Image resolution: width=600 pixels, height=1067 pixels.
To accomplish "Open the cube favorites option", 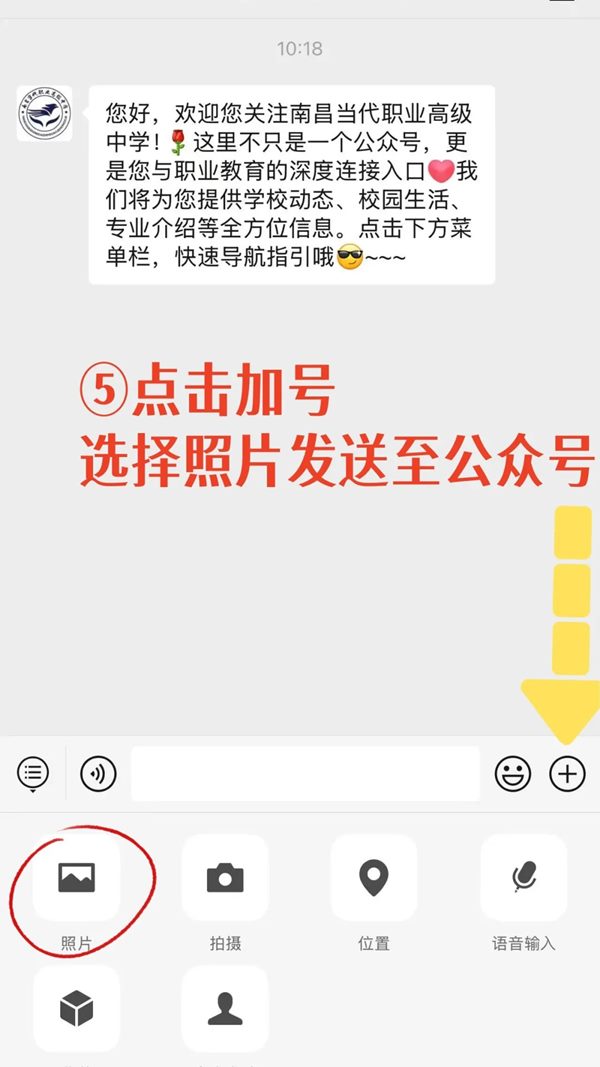I will click(x=76, y=1010).
